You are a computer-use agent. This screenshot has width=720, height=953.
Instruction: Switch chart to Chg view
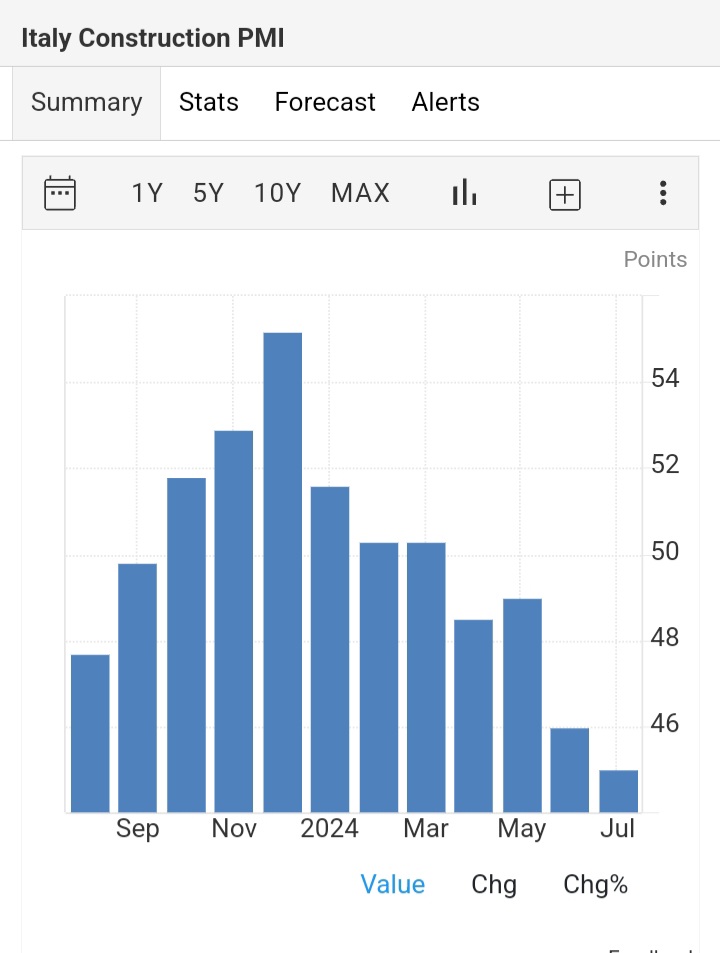click(494, 884)
